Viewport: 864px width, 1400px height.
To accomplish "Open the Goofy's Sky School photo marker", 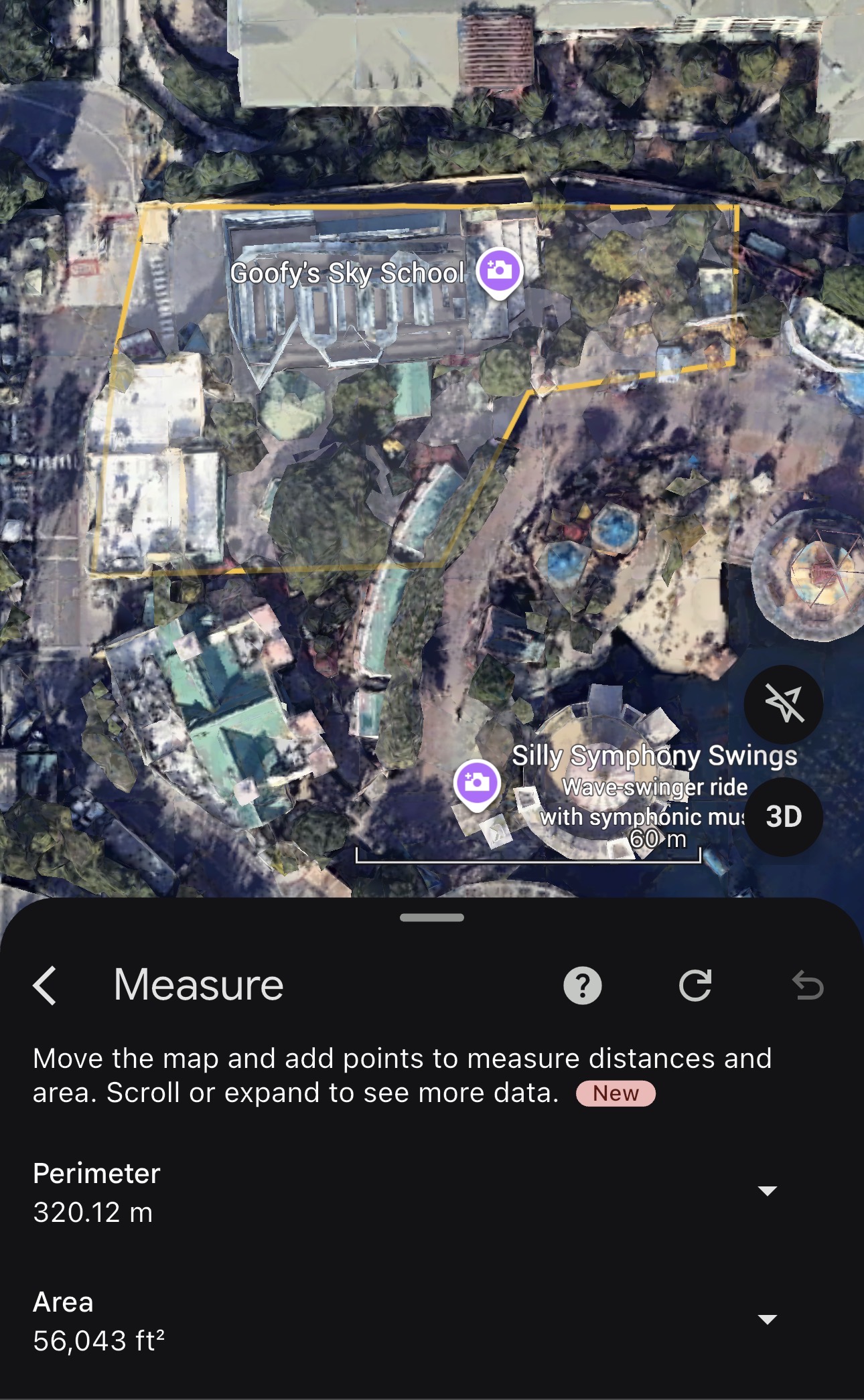I will [x=499, y=271].
